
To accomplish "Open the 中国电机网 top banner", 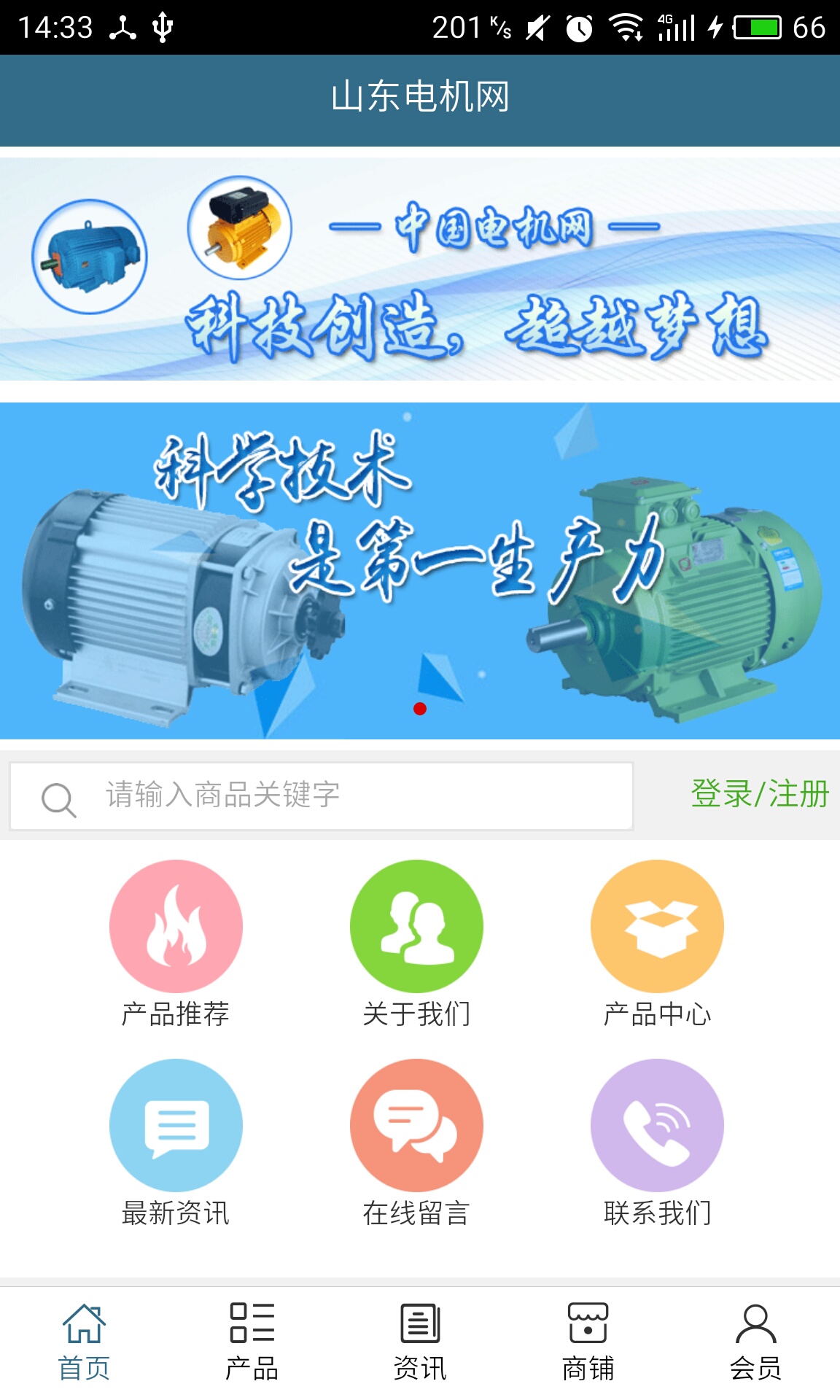I will pyautogui.click(x=420, y=269).
